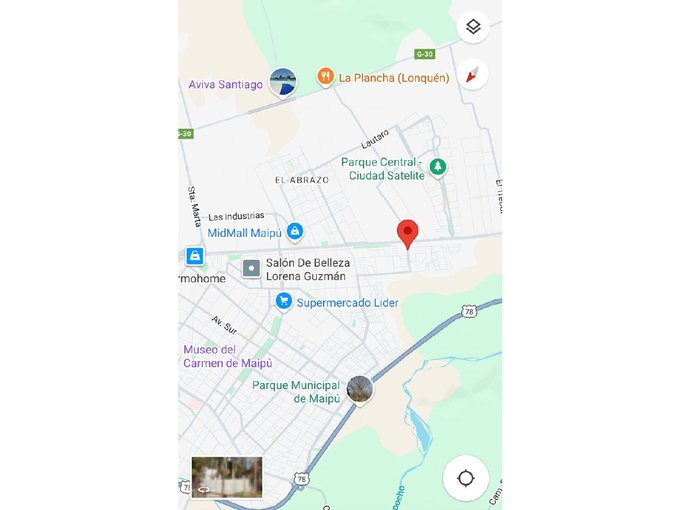Viewport: 680px width, 510px height.
Task: Open the Street View thumbnail
Action: click(x=227, y=477)
